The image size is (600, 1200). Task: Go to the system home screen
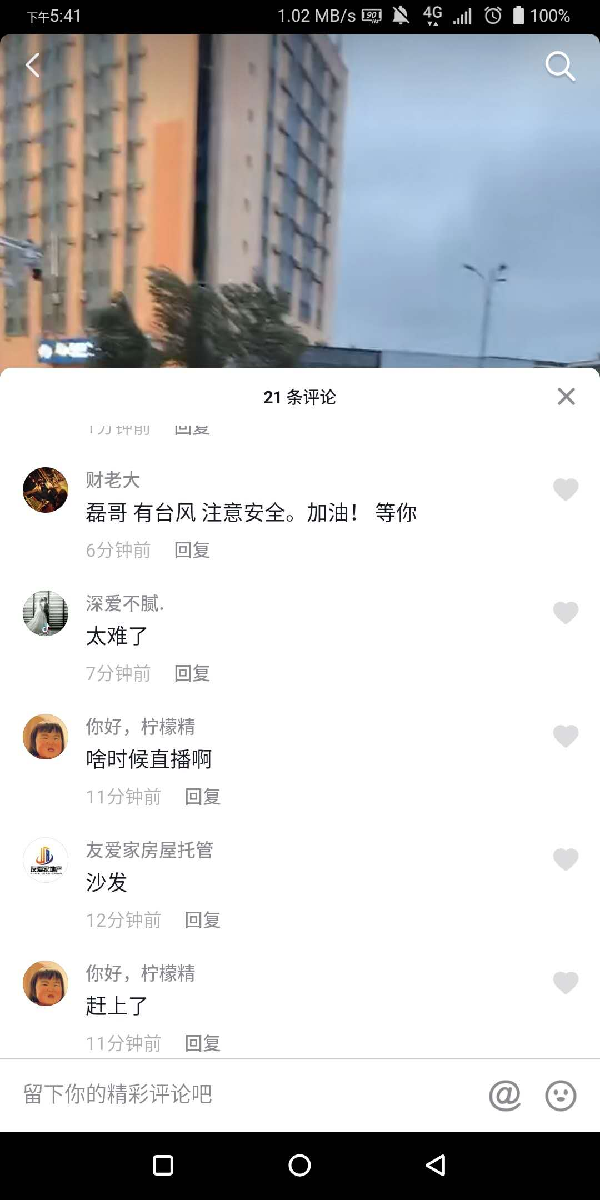point(299,1165)
